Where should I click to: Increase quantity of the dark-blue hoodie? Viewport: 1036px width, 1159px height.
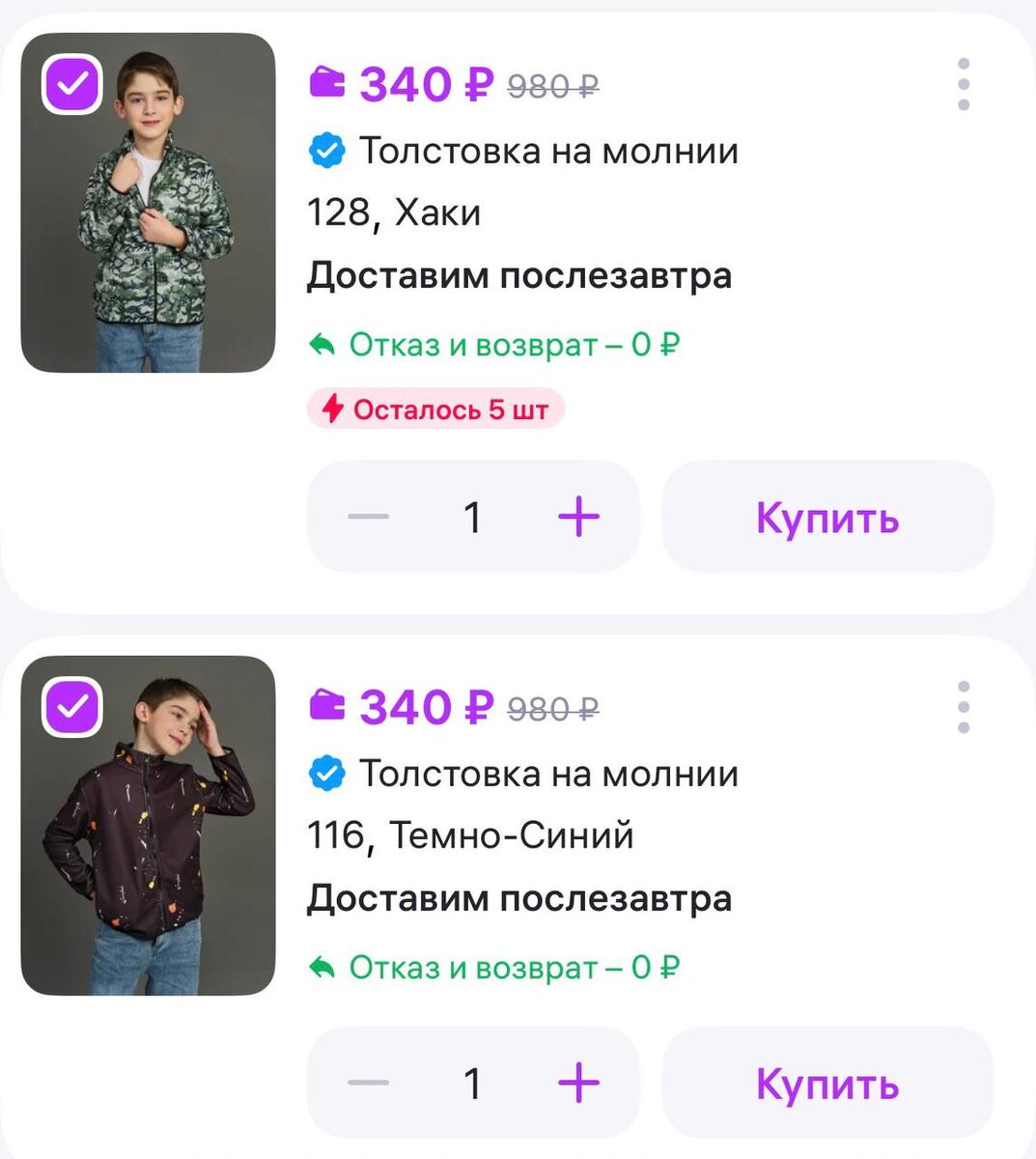coord(579,1083)
